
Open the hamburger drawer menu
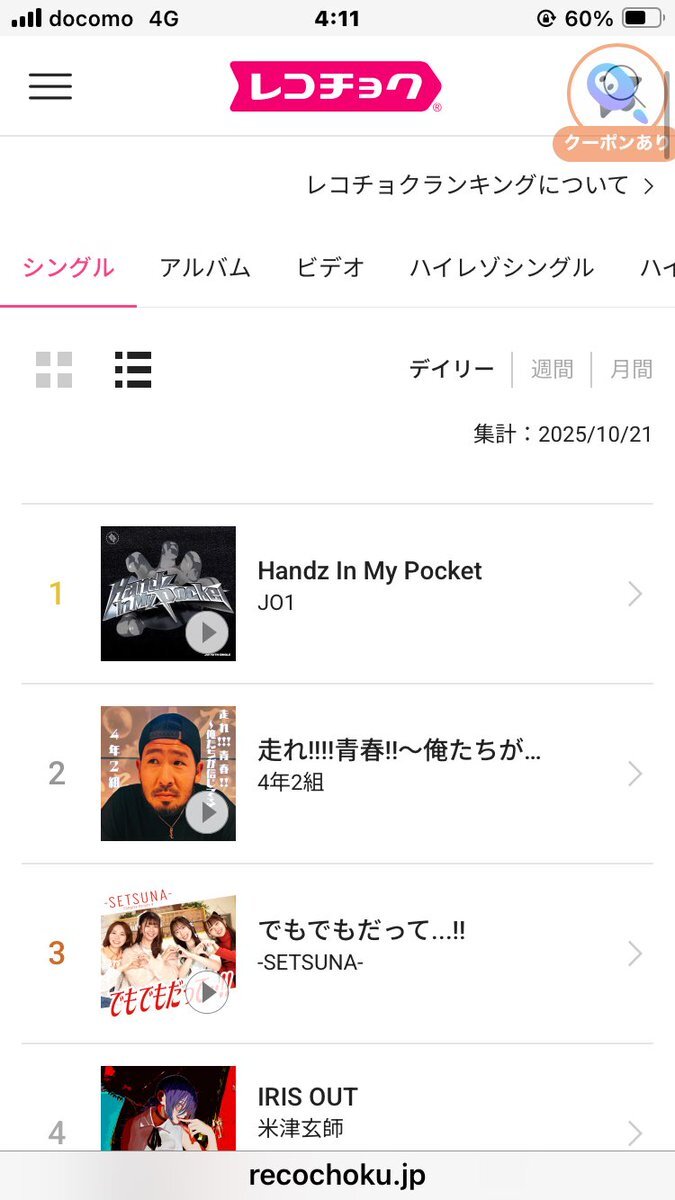(50, 86)
